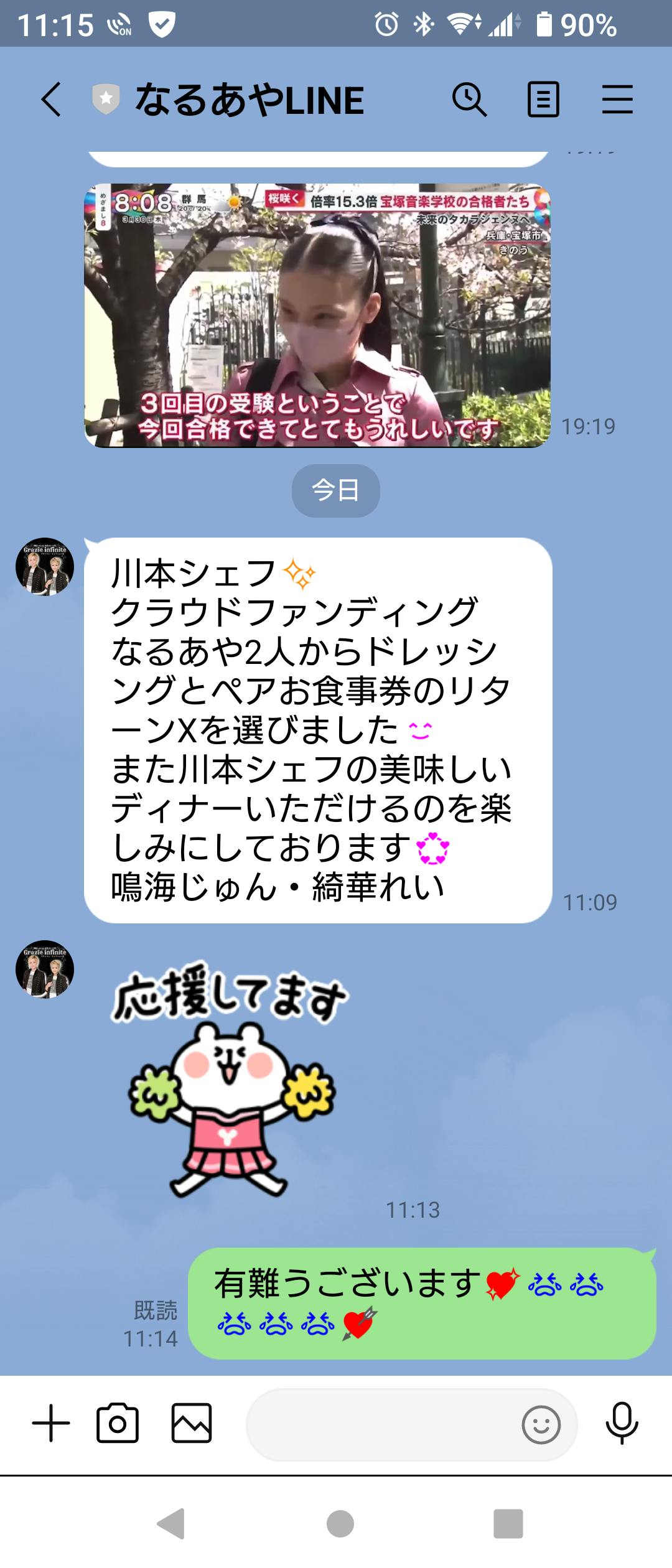Focus the message text field
Viewport: 672px width, 1568px height.
click(380, 1425)
